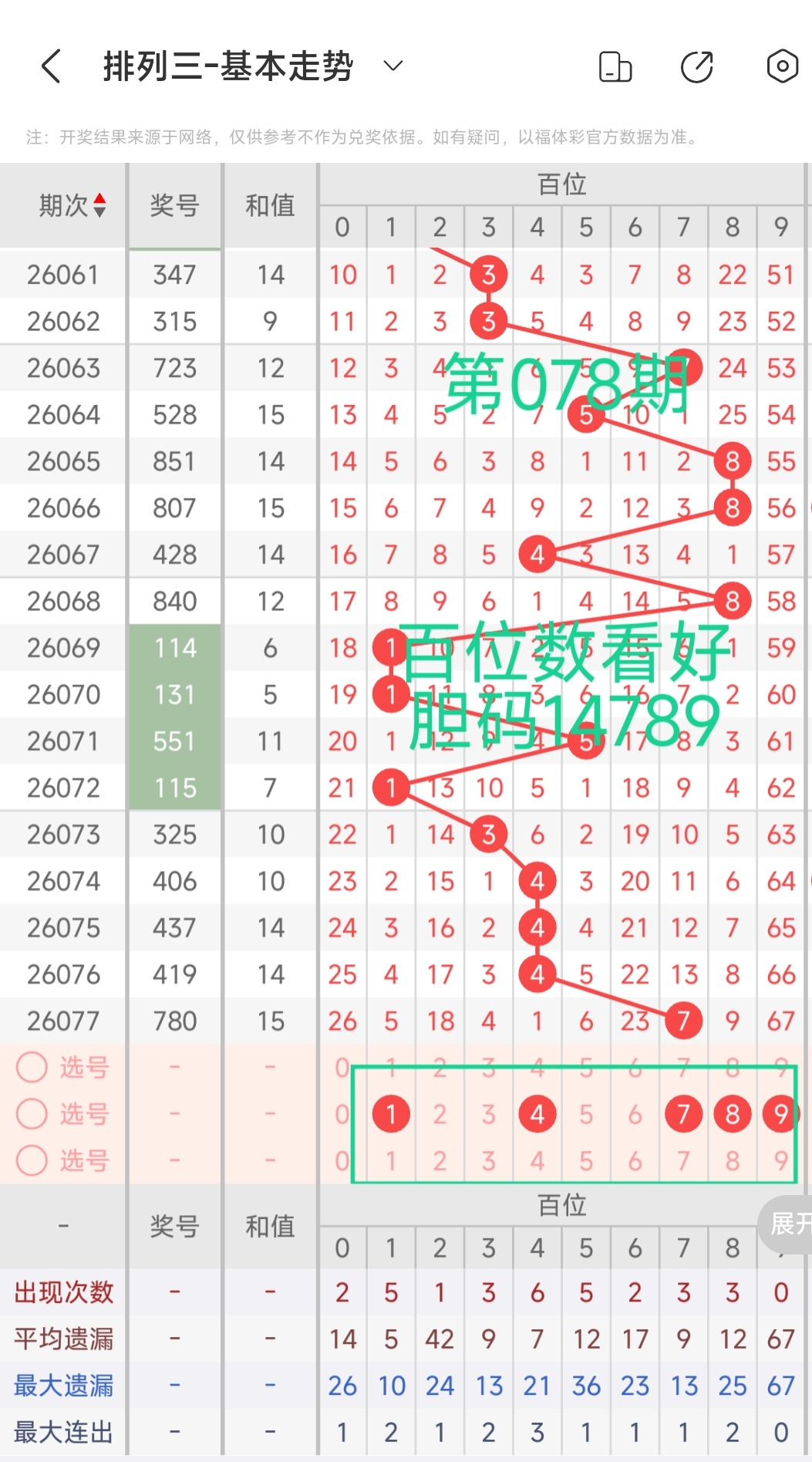
Task: Pick number 5 in the third selection row
Action: (586, 1160)
